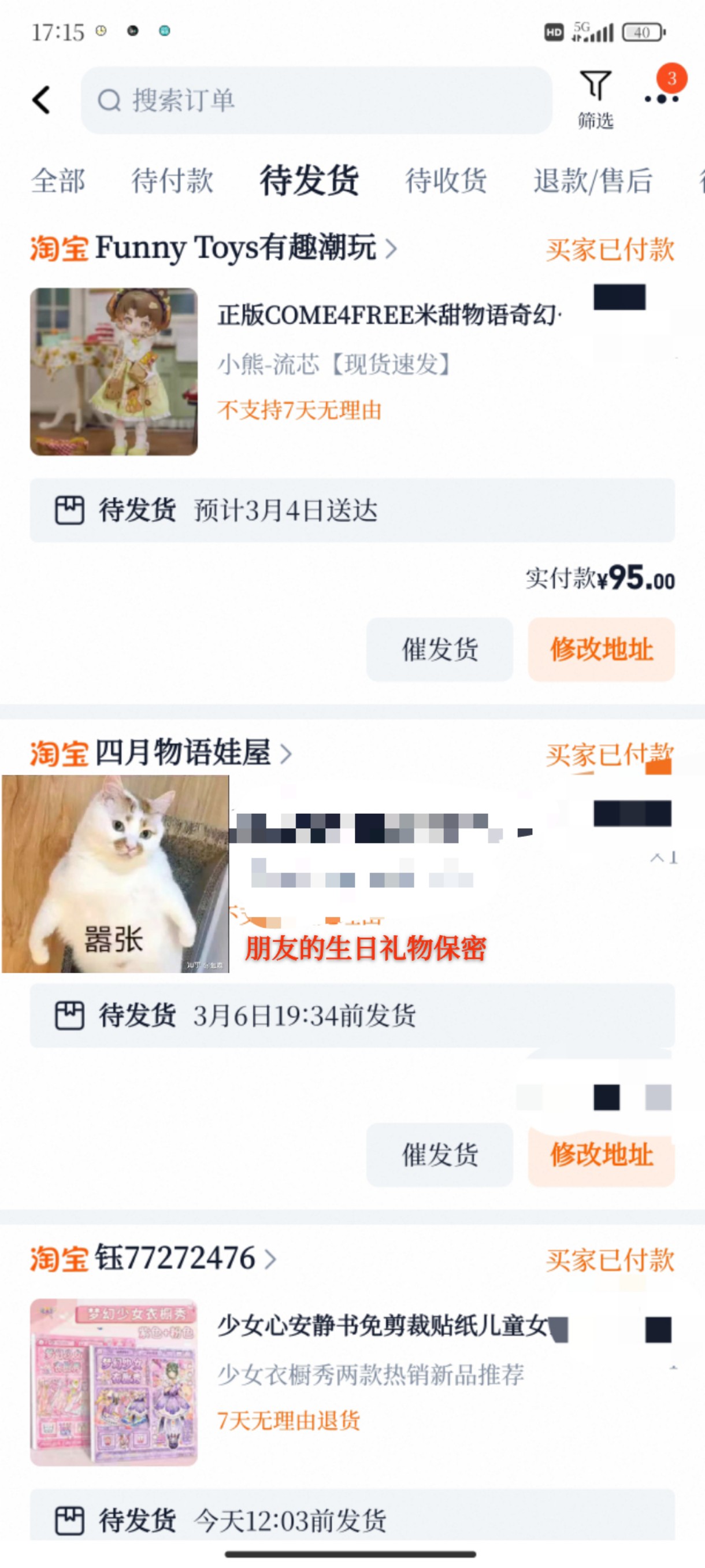Tap 修改地址 for the Funny Toys order
Screen dimensions: 705x1568
click(601, 649)
